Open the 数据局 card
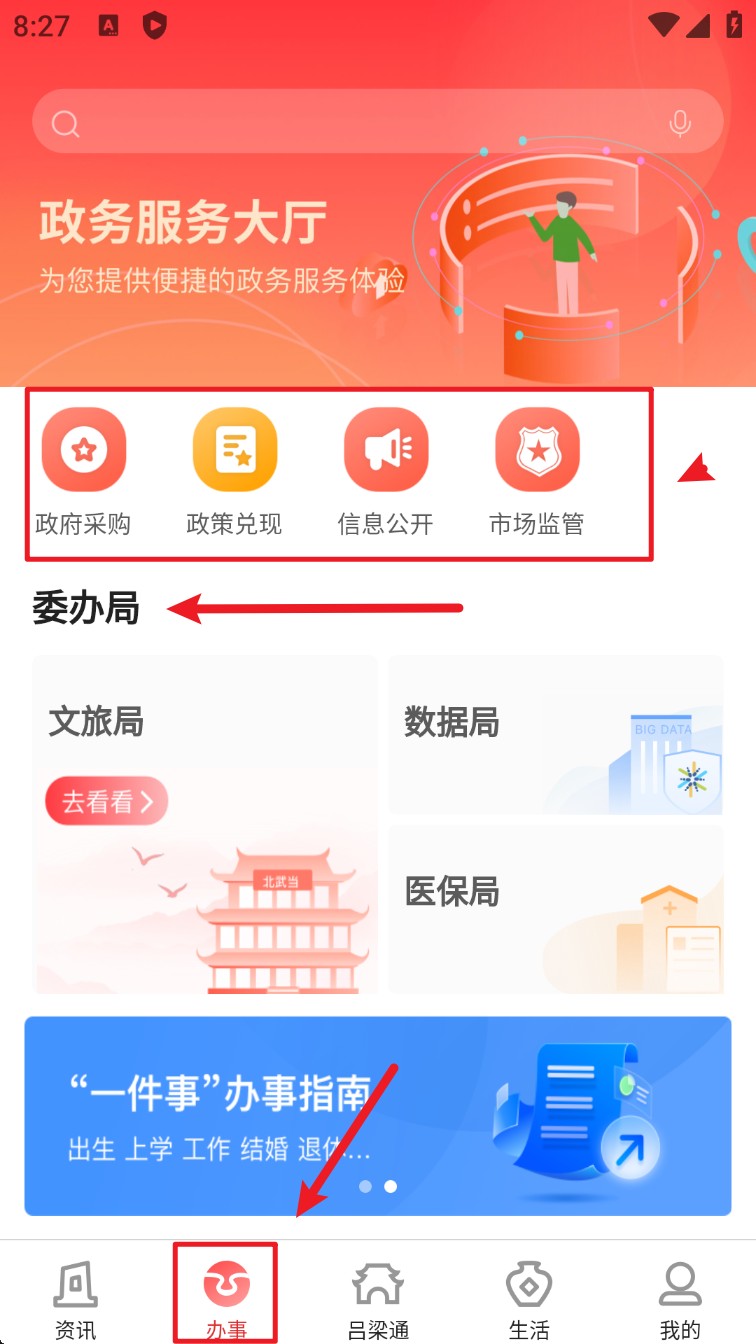This screenshot has height=1344, width=756. (555, 735)
